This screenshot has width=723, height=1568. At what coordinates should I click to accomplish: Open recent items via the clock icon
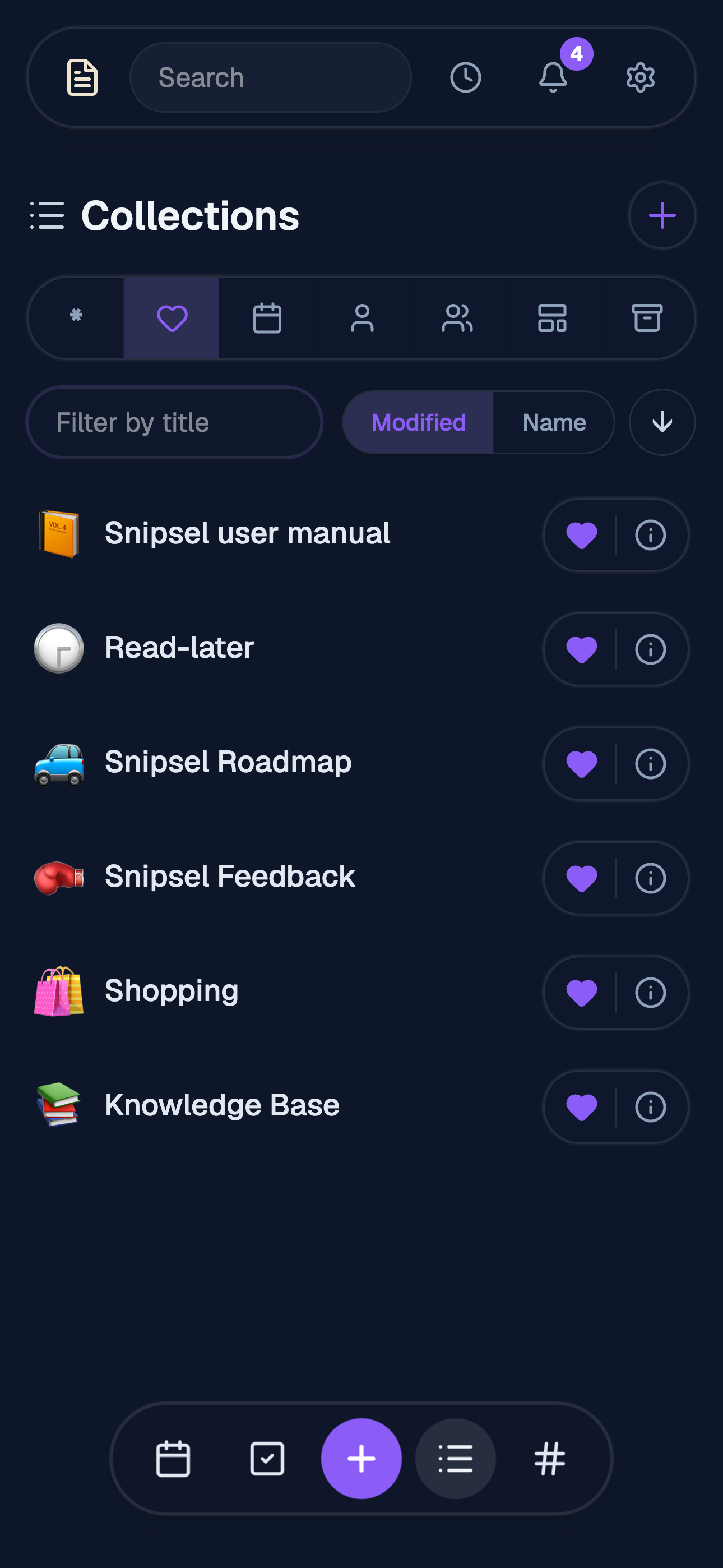(466, 77)
